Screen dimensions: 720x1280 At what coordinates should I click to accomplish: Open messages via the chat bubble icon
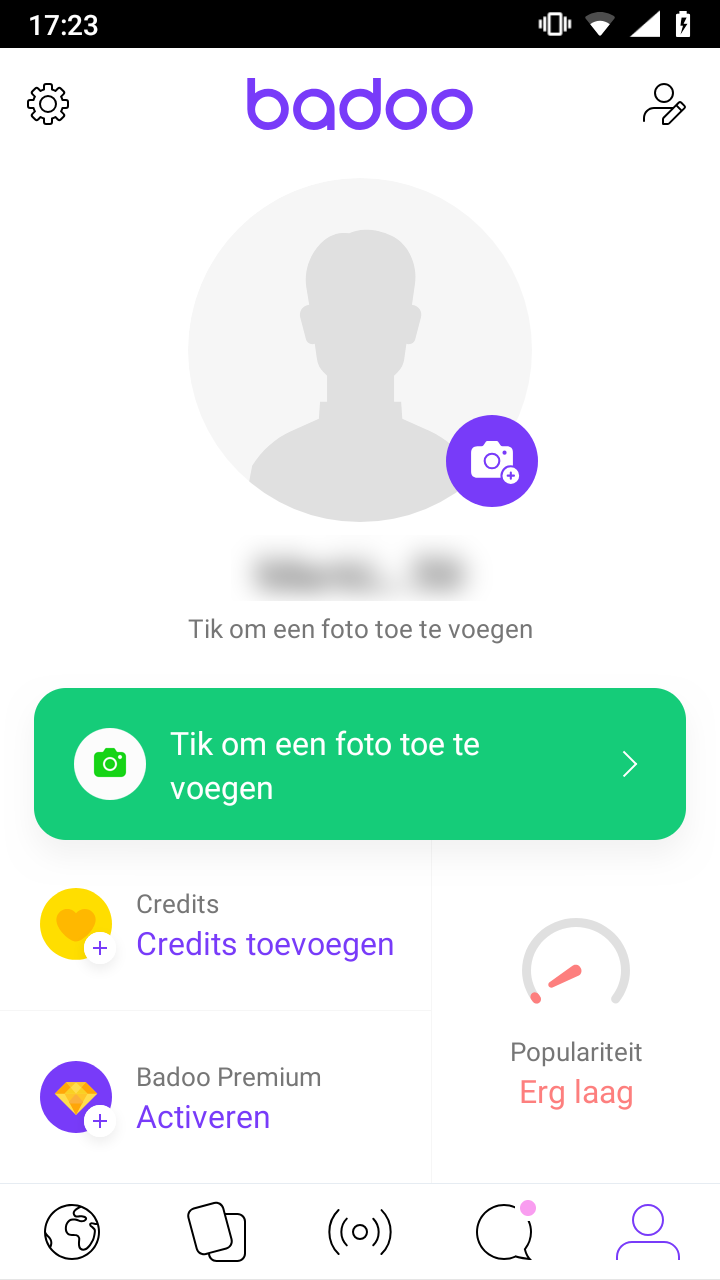pyautogui.click(x=504, y=1231)
